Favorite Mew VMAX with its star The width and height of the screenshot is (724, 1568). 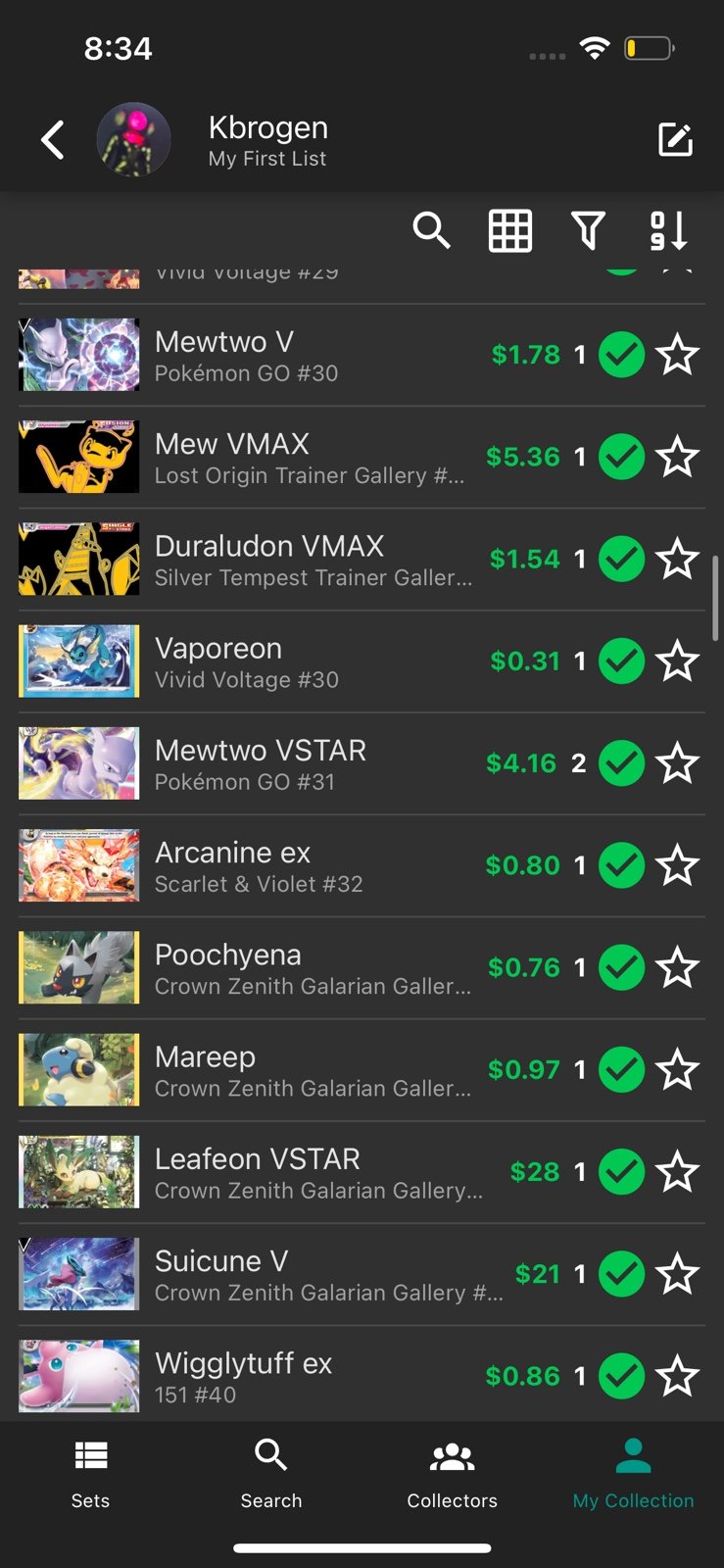(x=677, y=457)
